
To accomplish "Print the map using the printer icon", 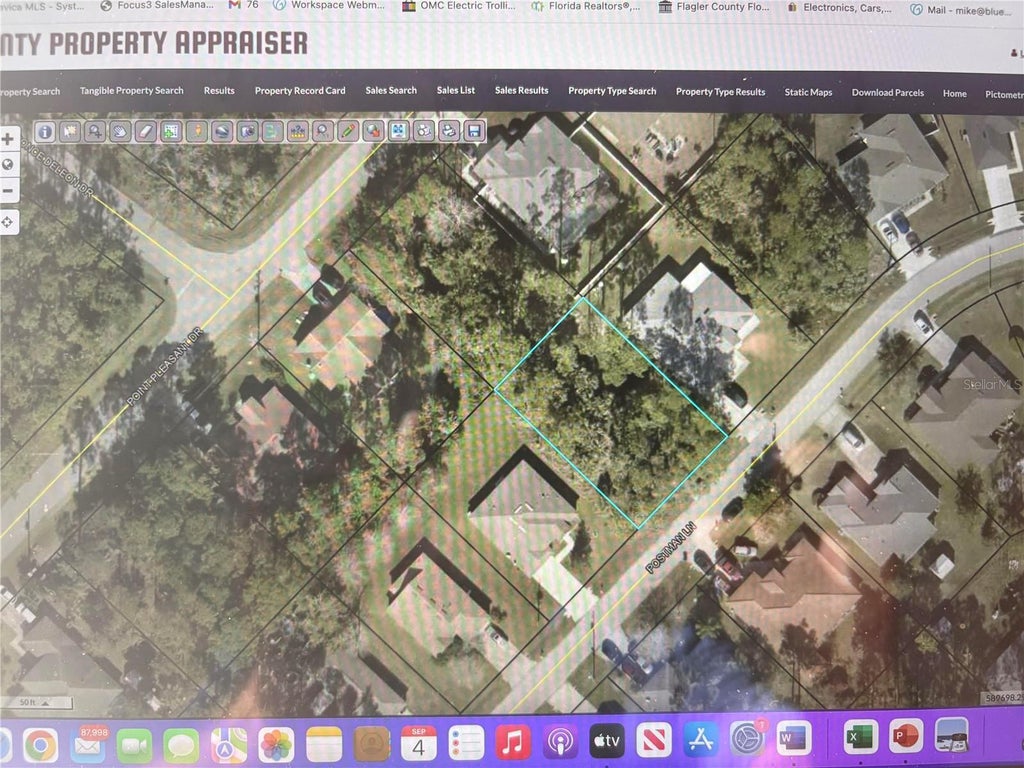I will (449, 131).
